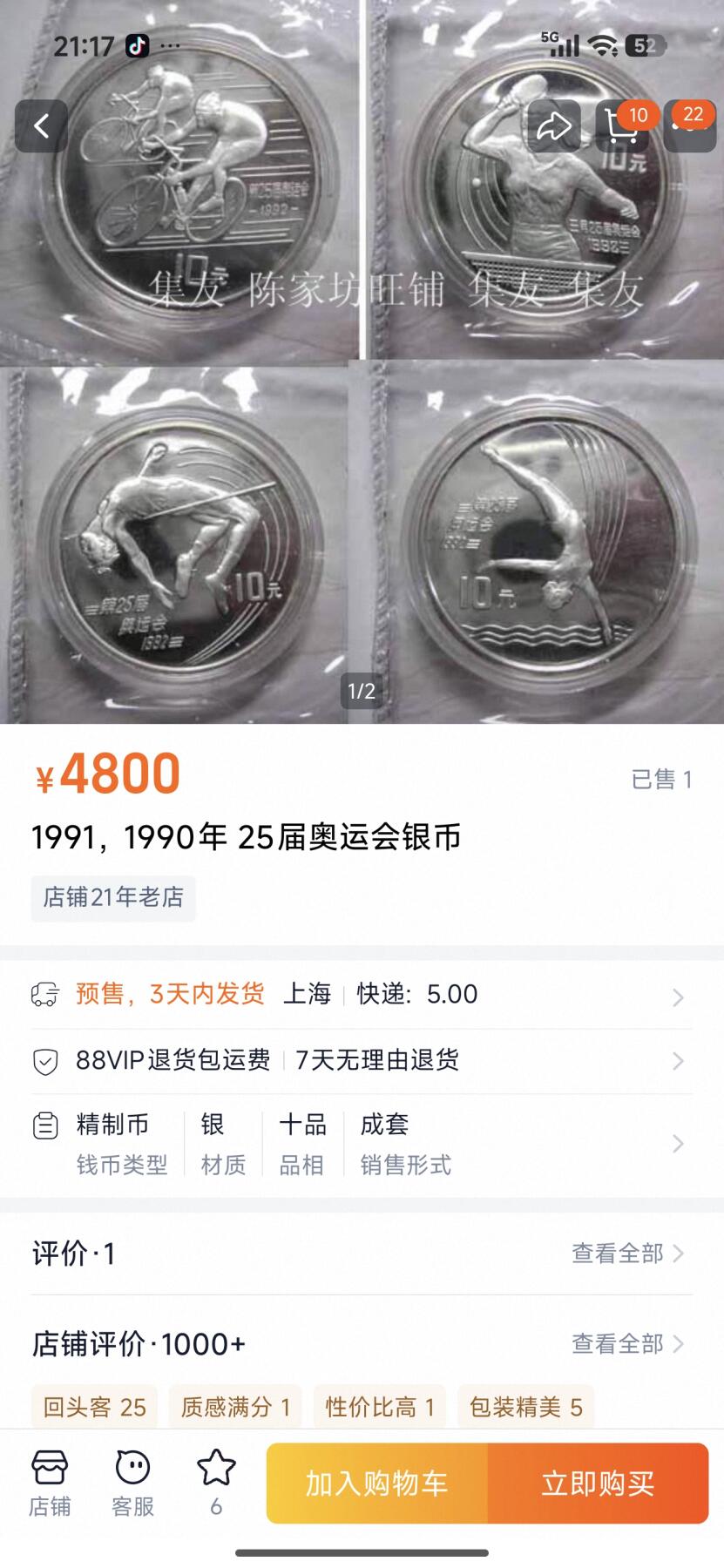
Task: Tap the share arrow icon
Action: pyautogui.click(x=553, y=127)
